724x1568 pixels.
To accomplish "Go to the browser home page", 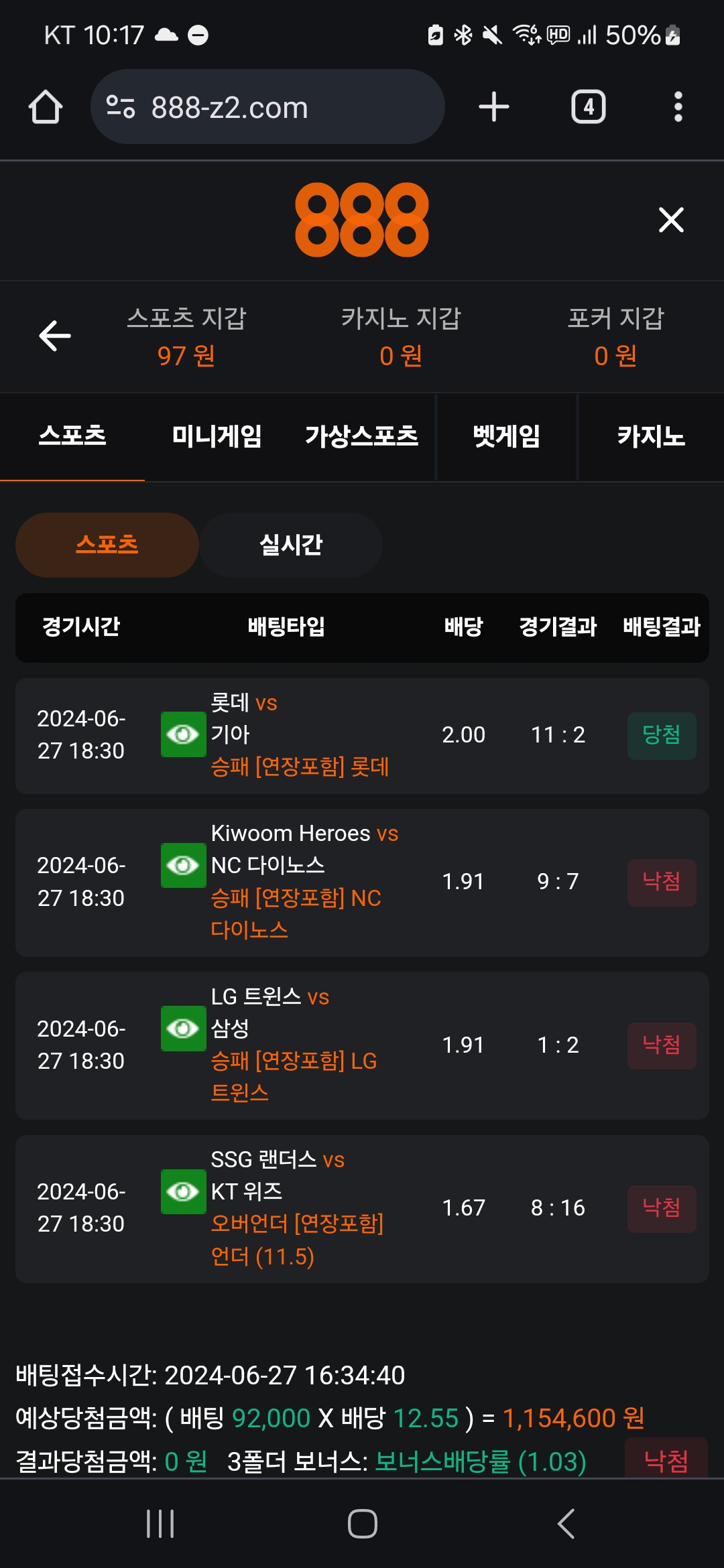I will pos(46,107).
